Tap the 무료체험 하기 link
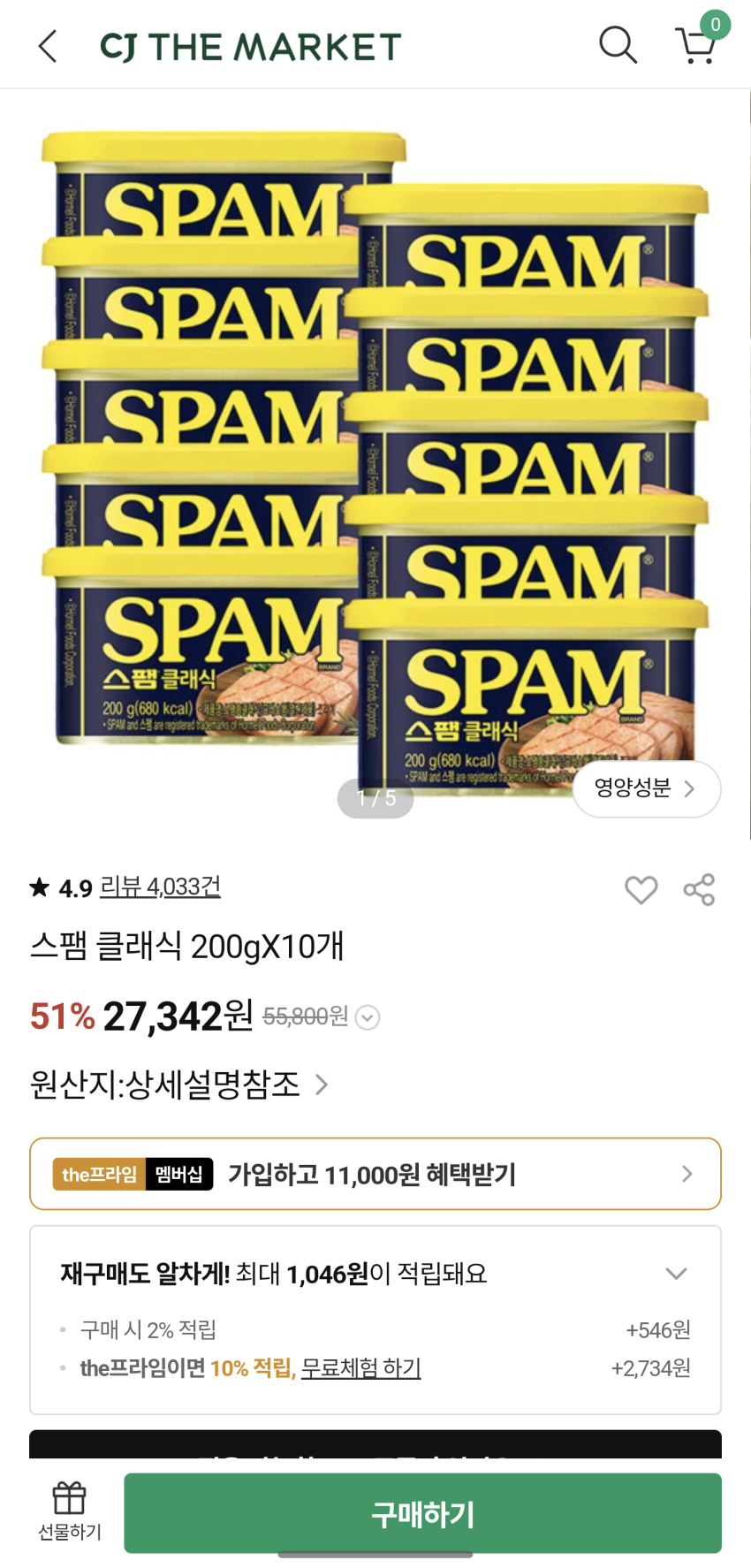Image resolution: width=751 pixels, height=1568 pixels. [360, 1368]
